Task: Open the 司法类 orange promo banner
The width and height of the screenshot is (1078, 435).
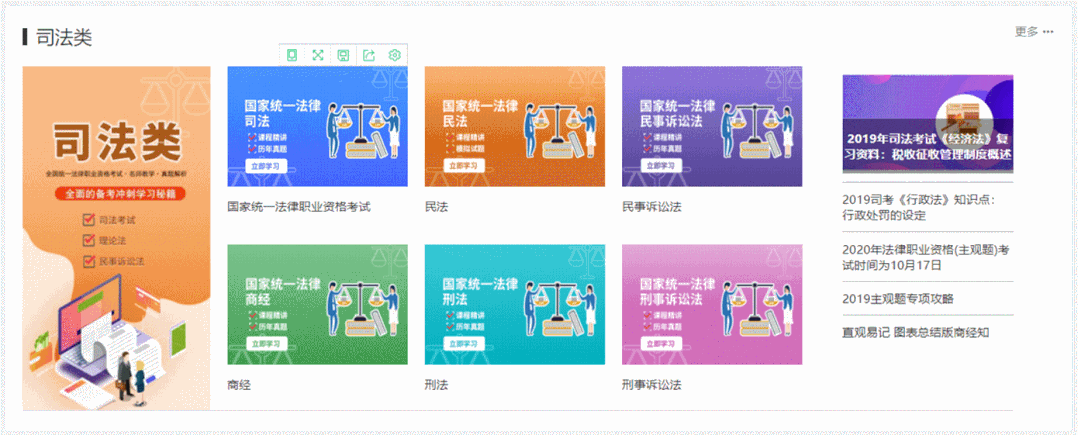Action: [x=117, y=238]
